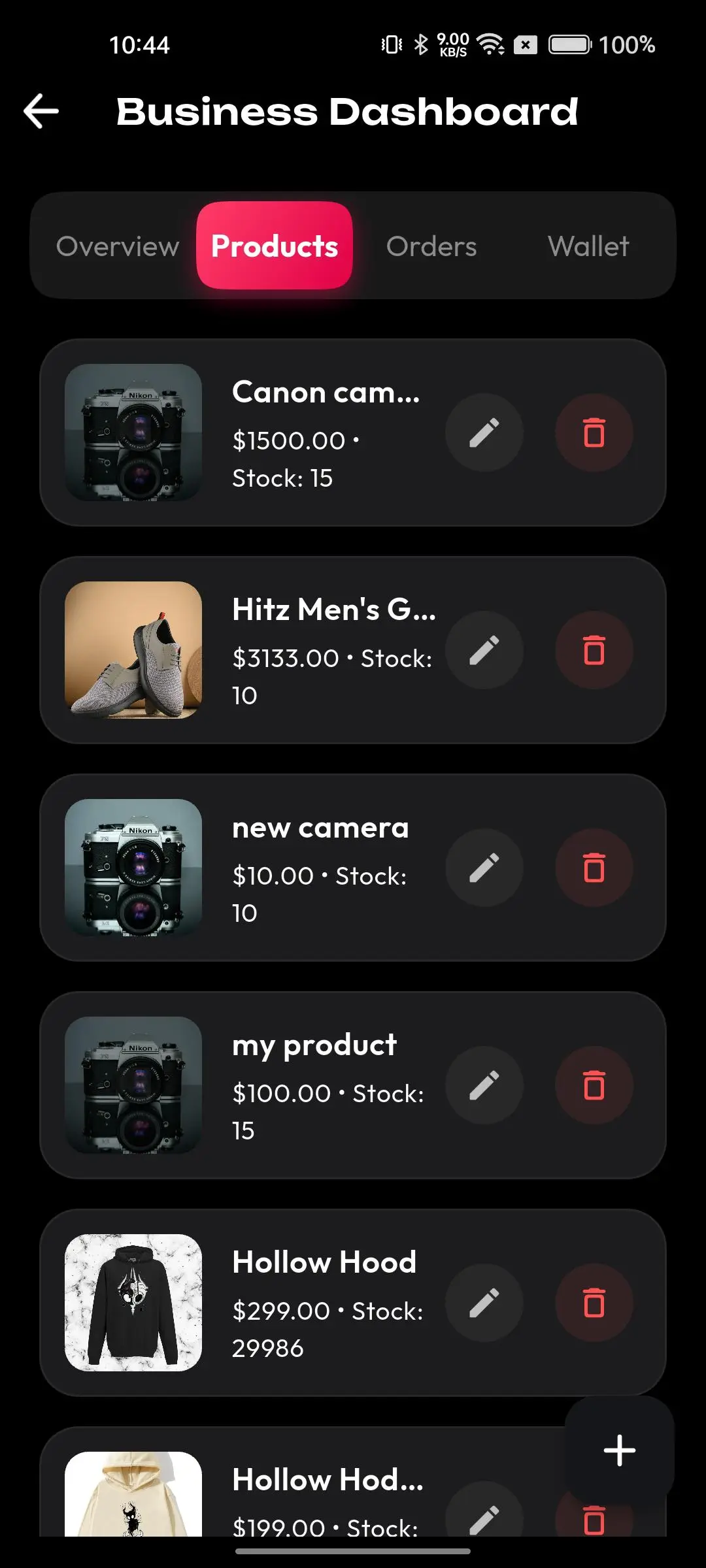Delete the Hitz Men's shoes product
The width and height of the screenshot is (706, 1568).
point(592,650)
